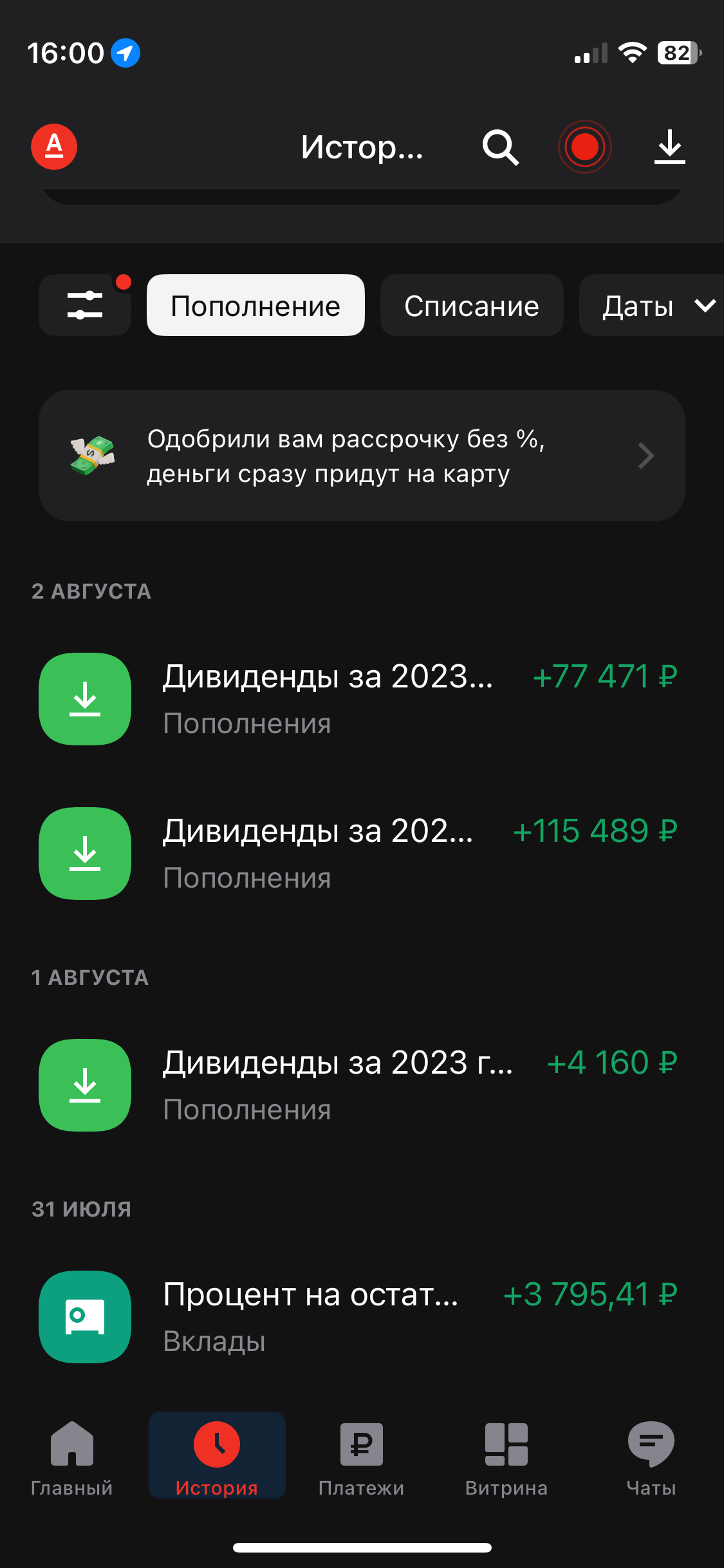Select the Списание filter chip

[x=472, y=306]
